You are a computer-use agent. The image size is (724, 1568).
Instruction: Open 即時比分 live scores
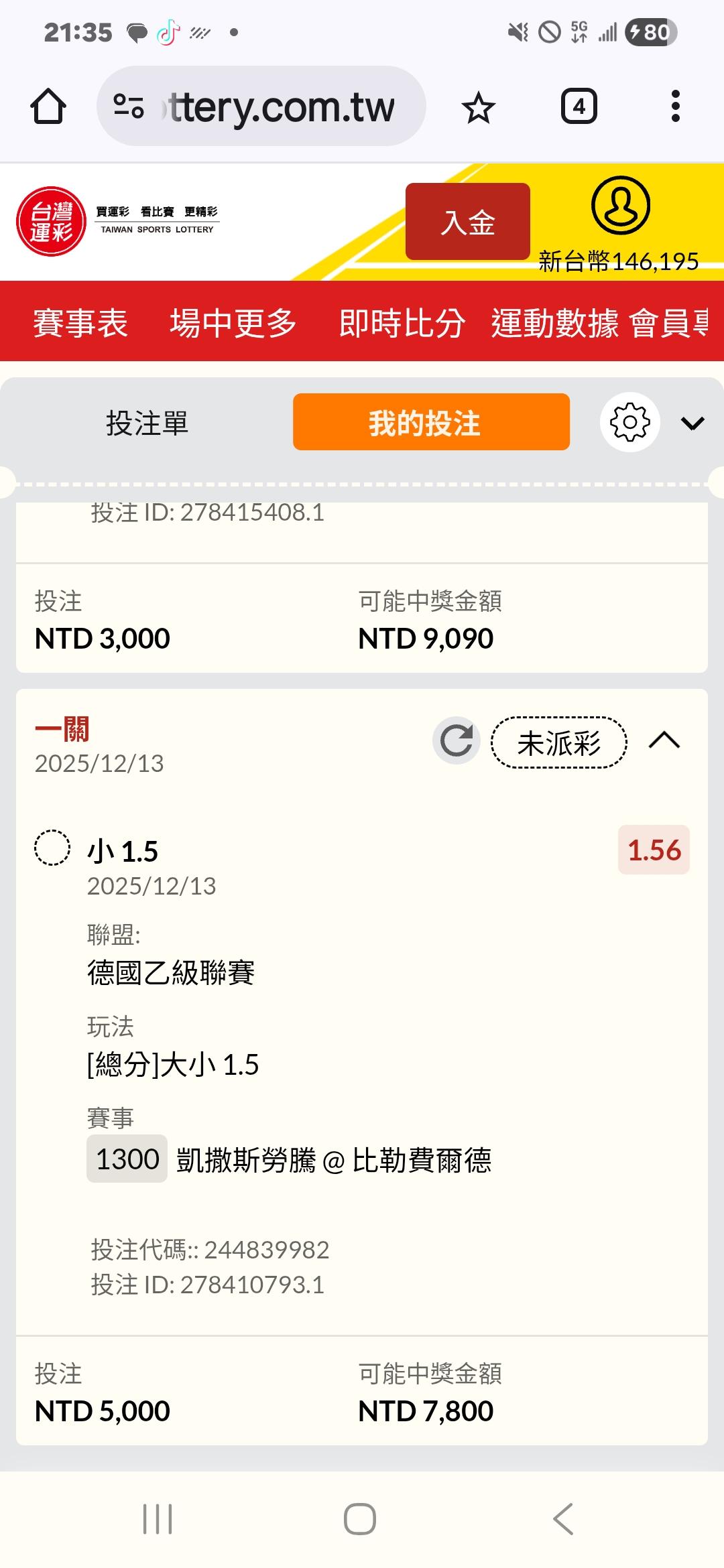coord(402,323)
